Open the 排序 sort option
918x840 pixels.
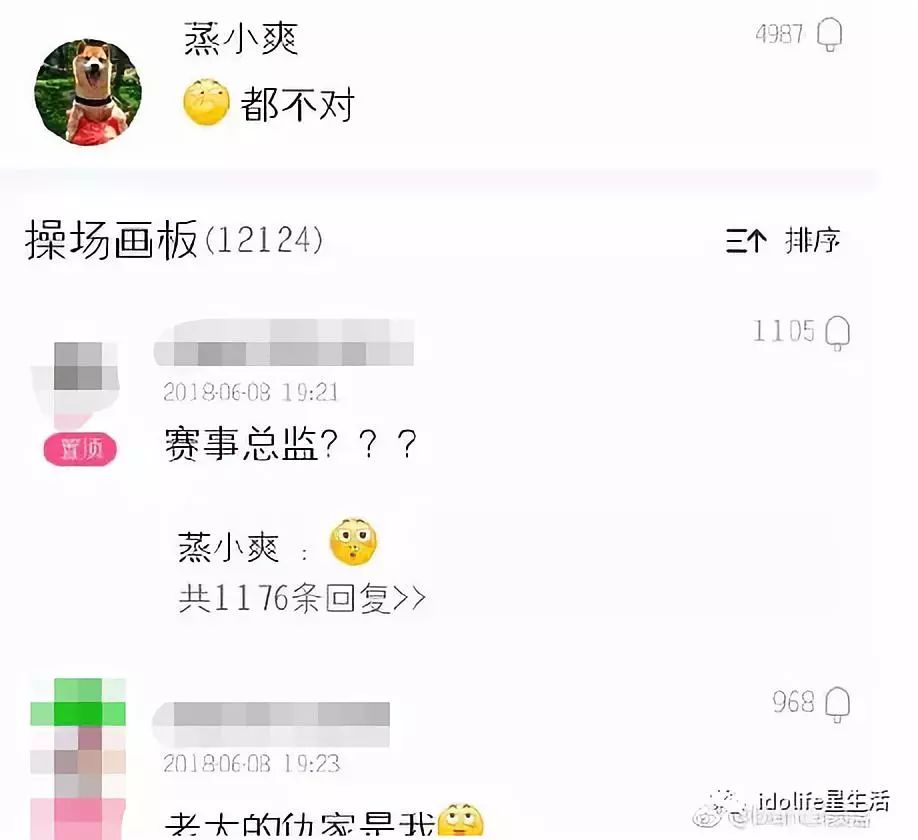784,241
